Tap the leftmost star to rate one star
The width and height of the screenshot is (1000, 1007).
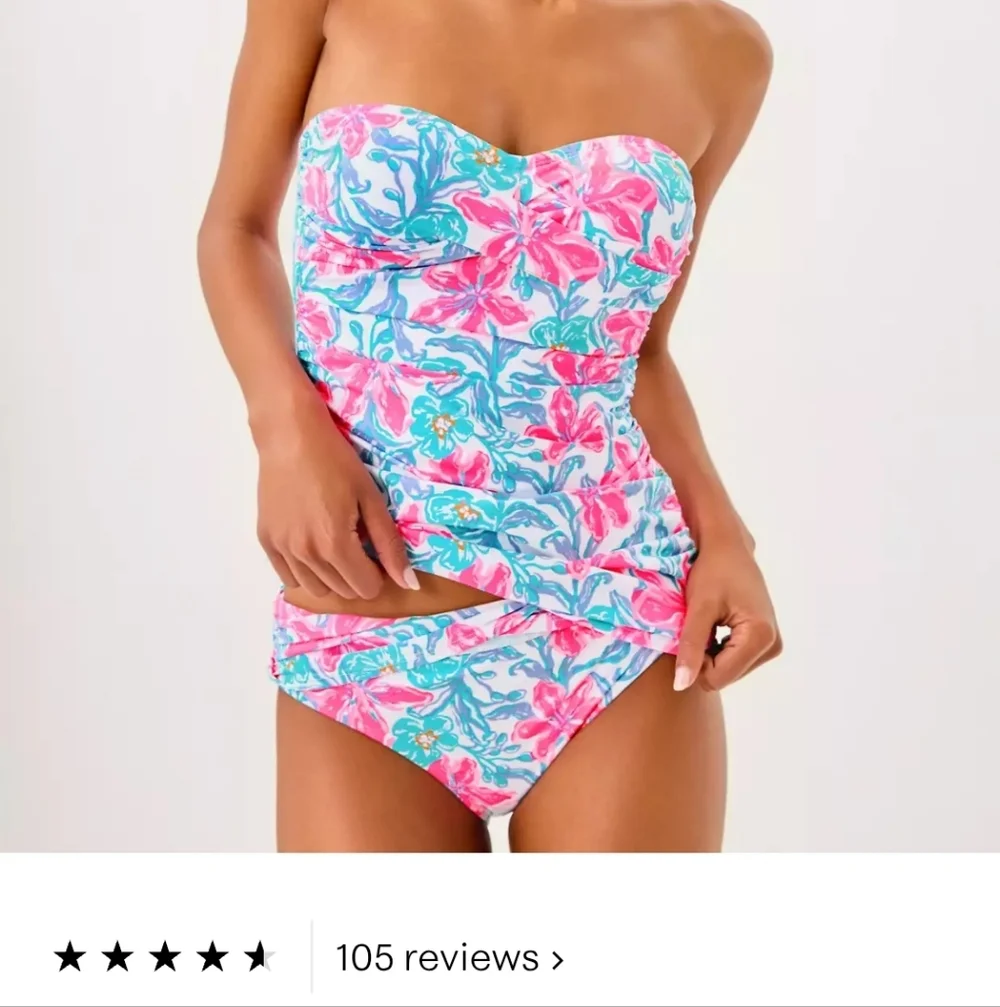pos(68,953)
